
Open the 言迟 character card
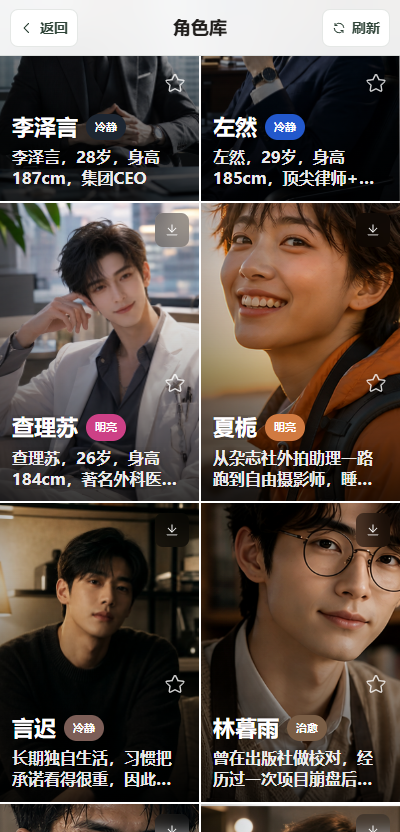99,653
